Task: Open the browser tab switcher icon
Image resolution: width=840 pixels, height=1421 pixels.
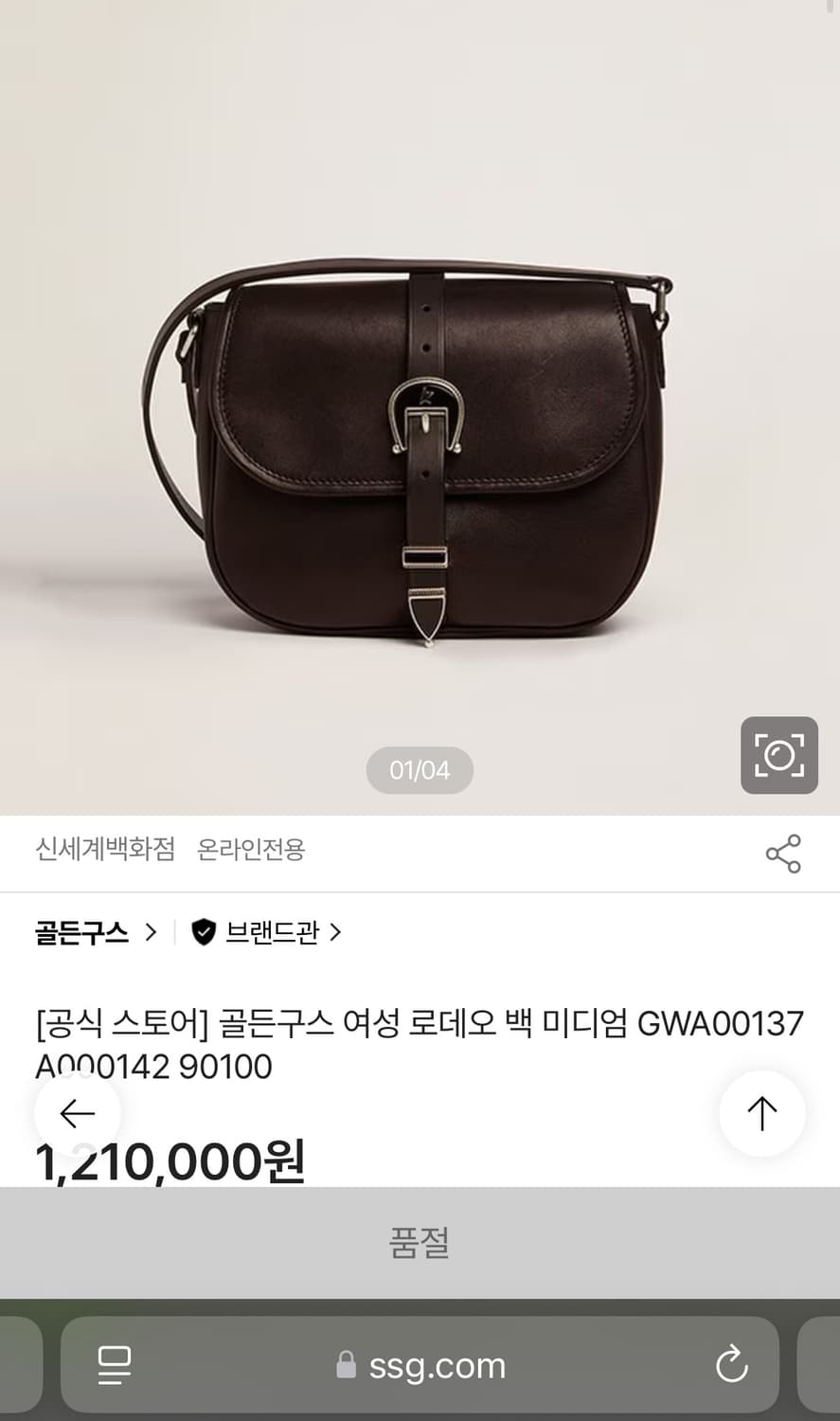Action: pos(114,1366)
